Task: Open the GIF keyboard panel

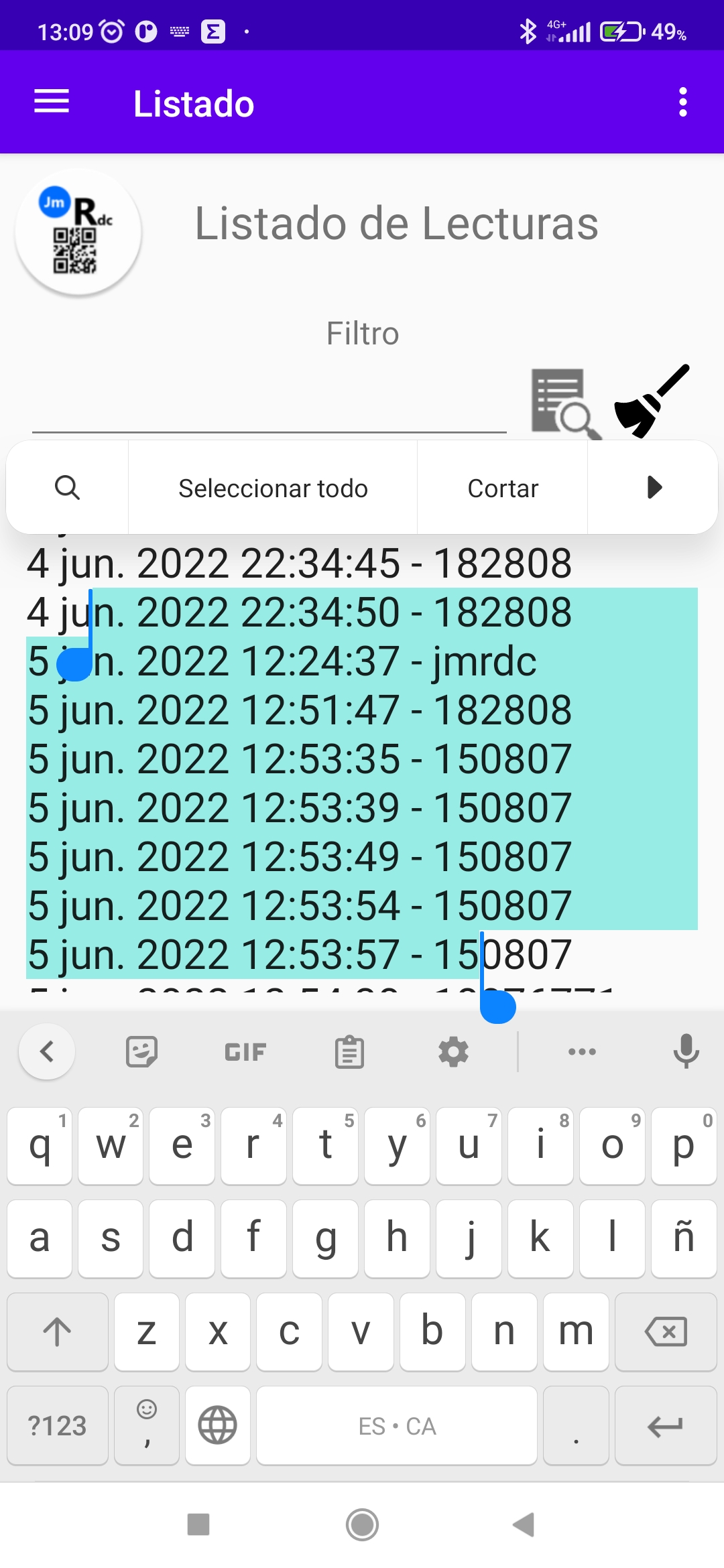Action: (x=245, y=1052)
